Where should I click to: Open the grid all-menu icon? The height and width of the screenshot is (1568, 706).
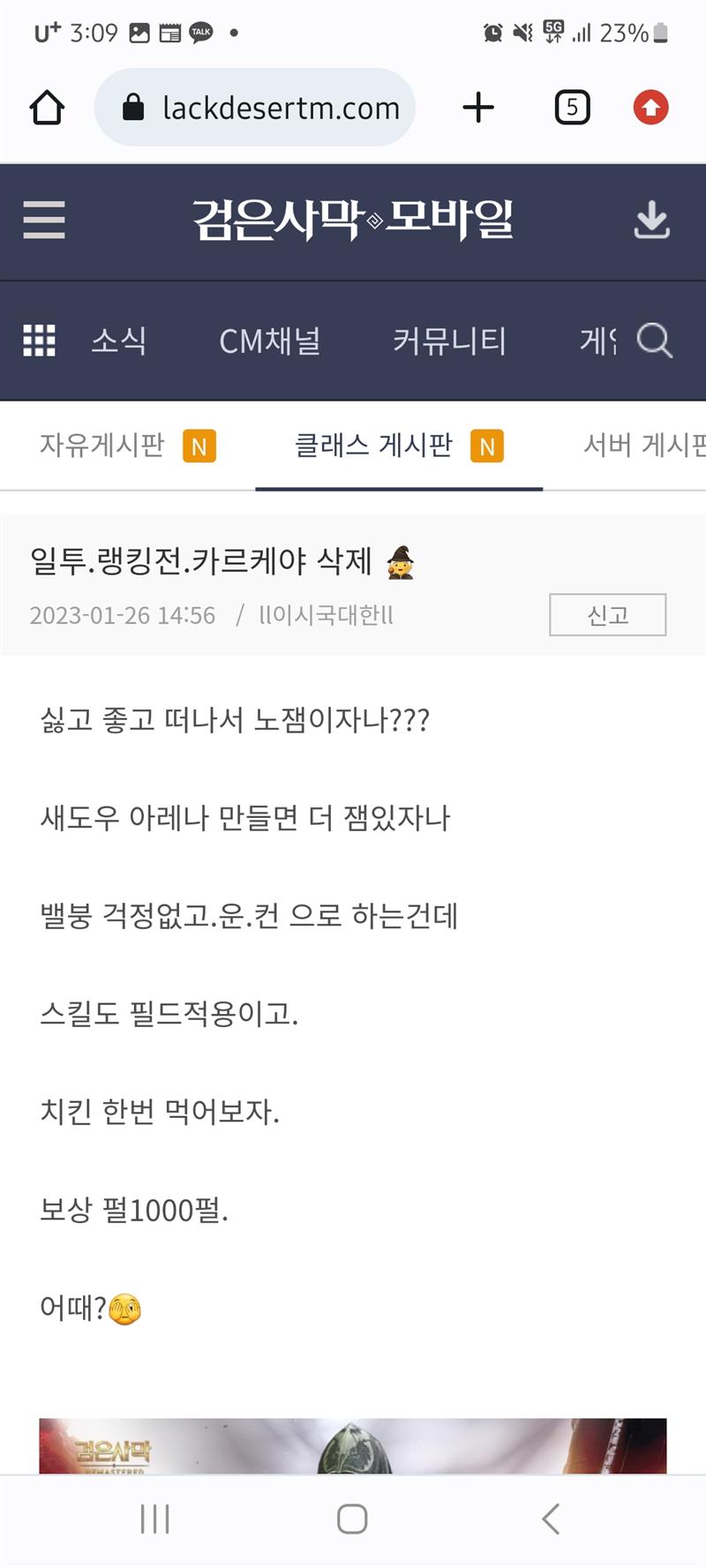[39, 341]
